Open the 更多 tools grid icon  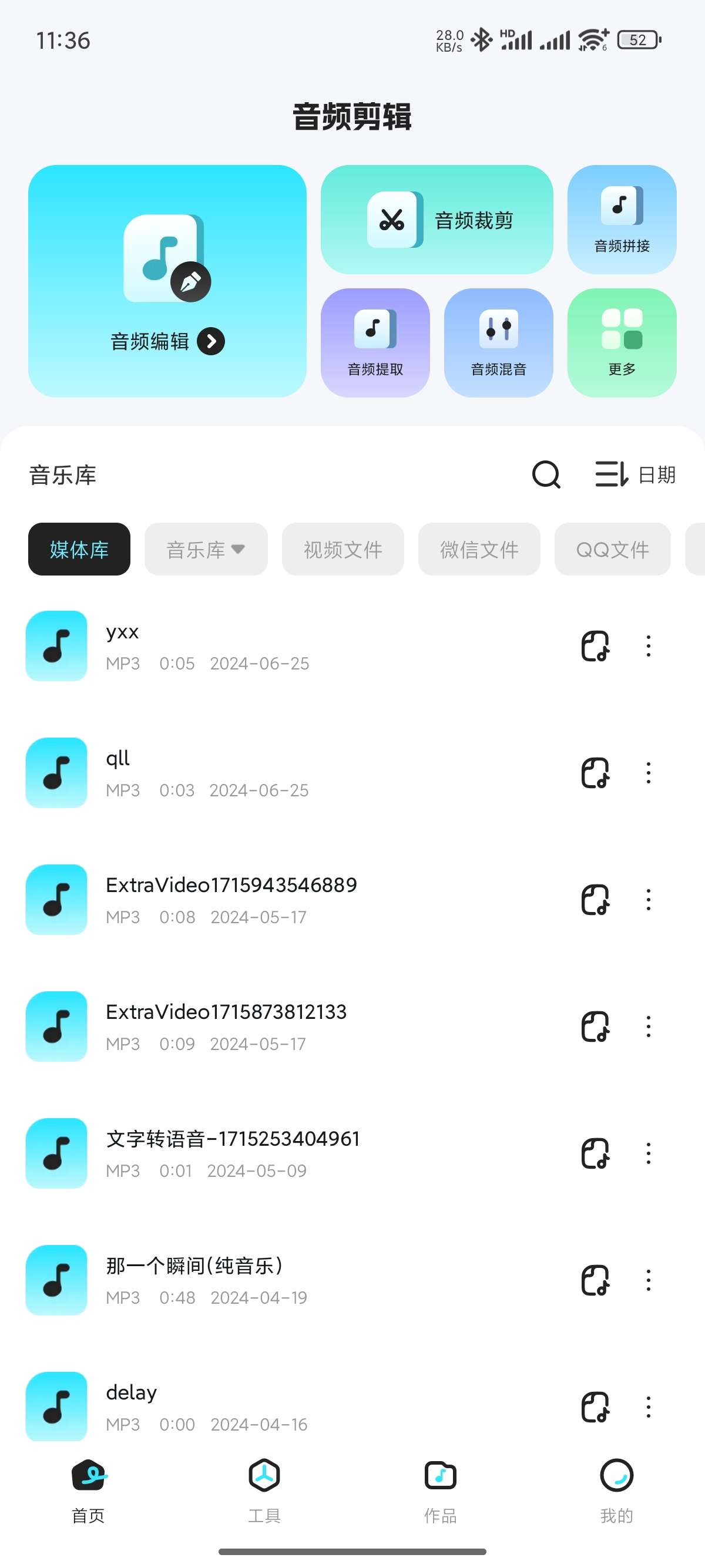620,329
